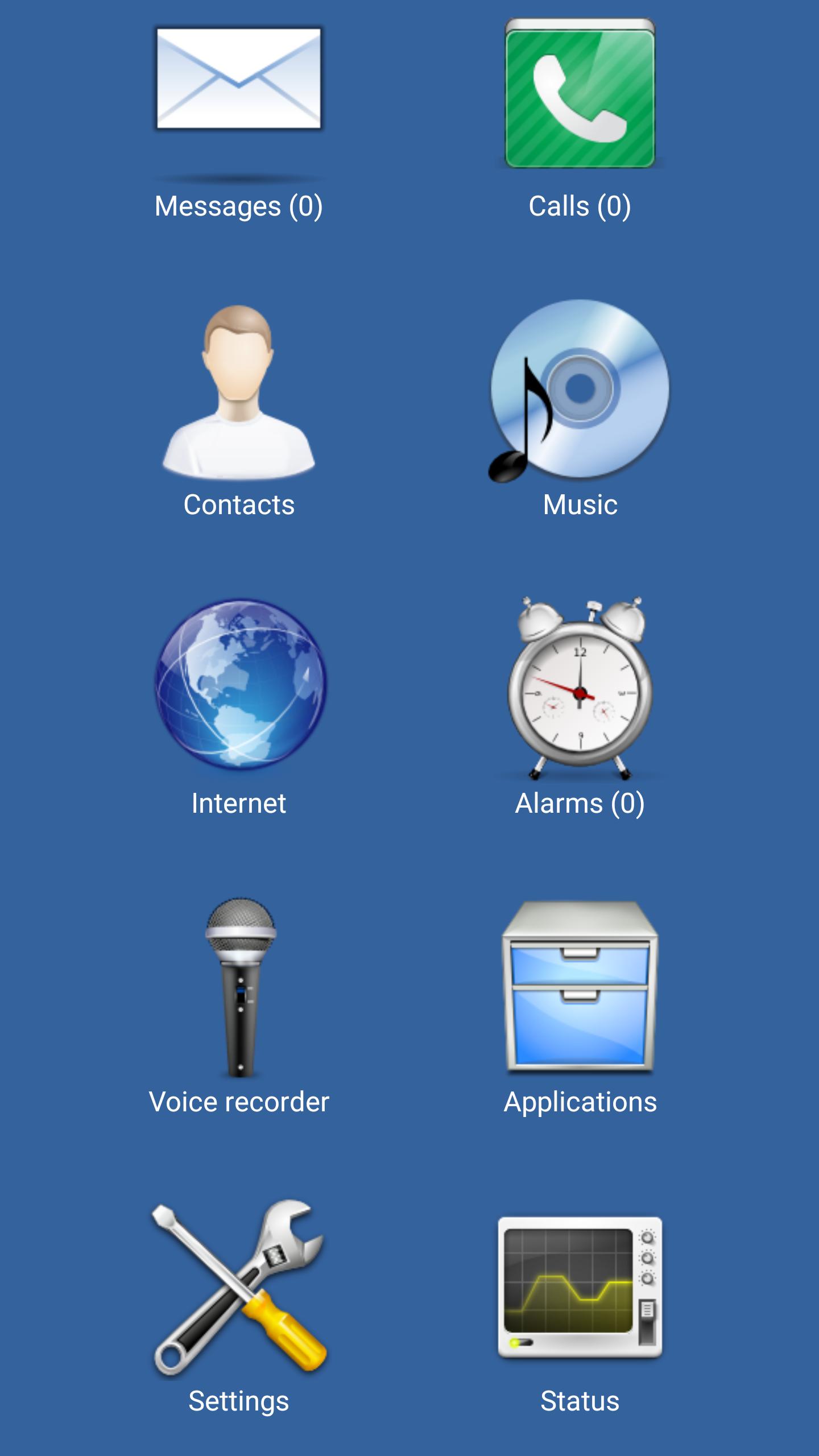Image resolution: width=819 pixels, height=1456 pixels.
Task: Open the Internet globe icon
Action: [x=238, y=691]
